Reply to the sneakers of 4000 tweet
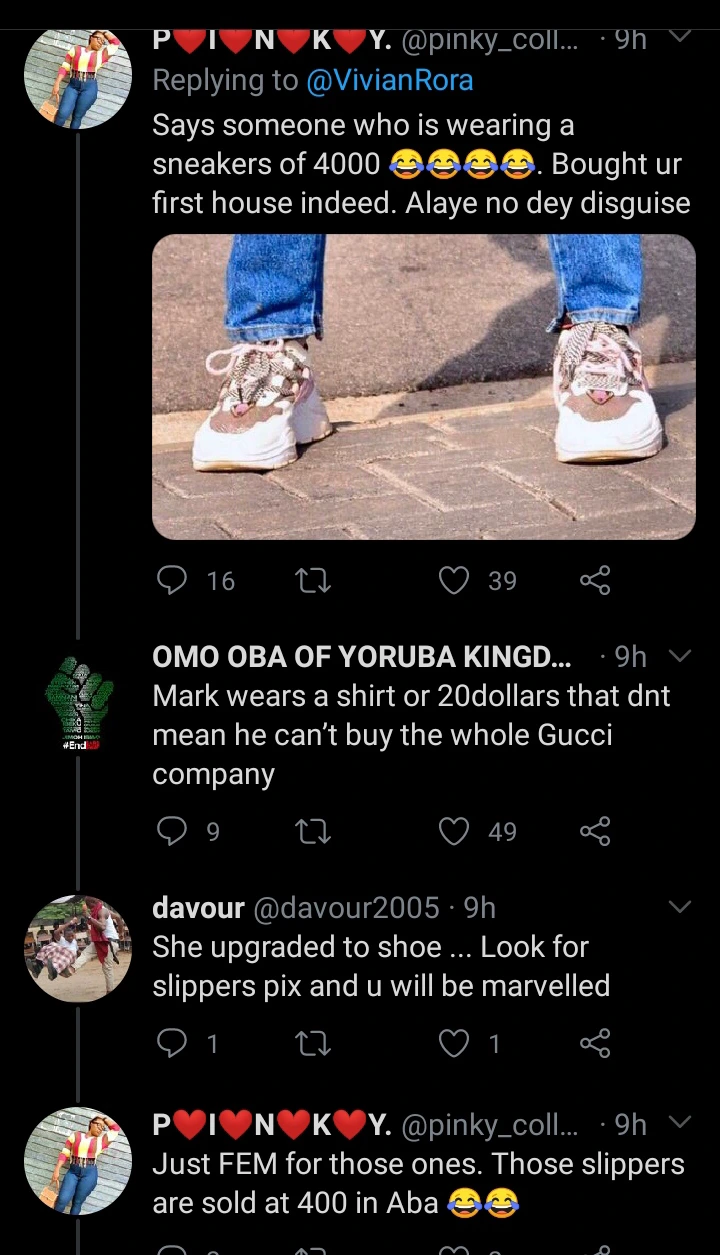The image size is (720, 1255). [x=174, y=580]
